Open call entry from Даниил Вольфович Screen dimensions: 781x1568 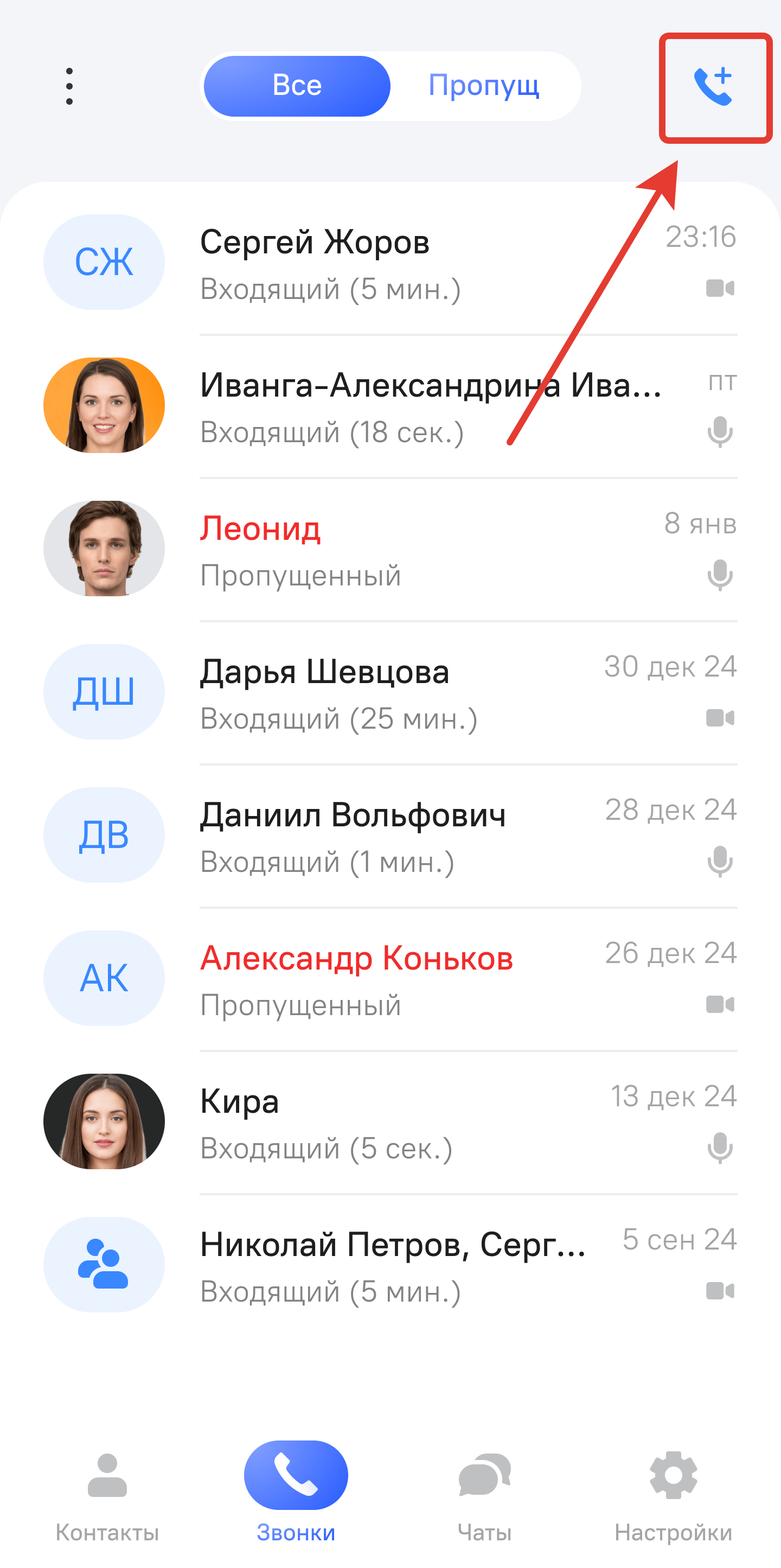click(389, 836)
